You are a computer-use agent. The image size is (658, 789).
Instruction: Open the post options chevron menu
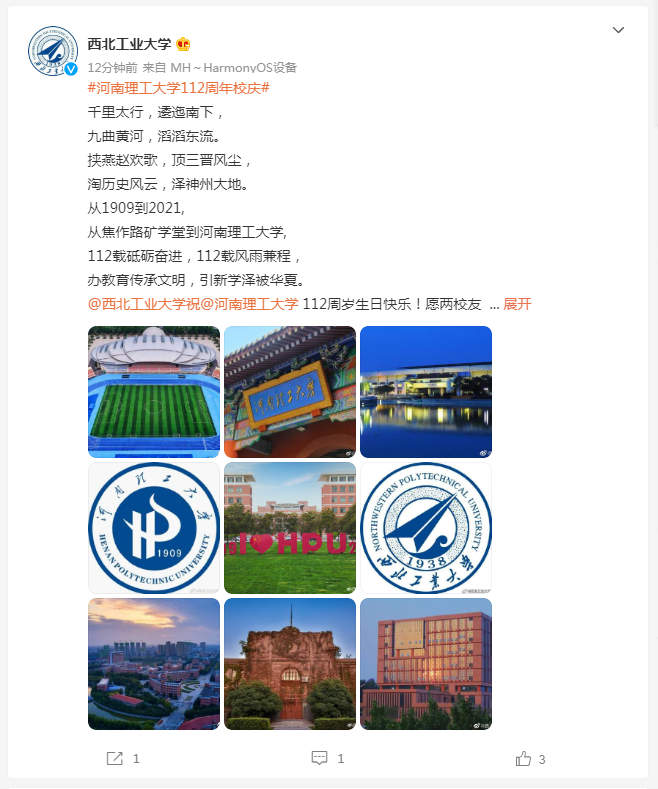pos(618,30)
